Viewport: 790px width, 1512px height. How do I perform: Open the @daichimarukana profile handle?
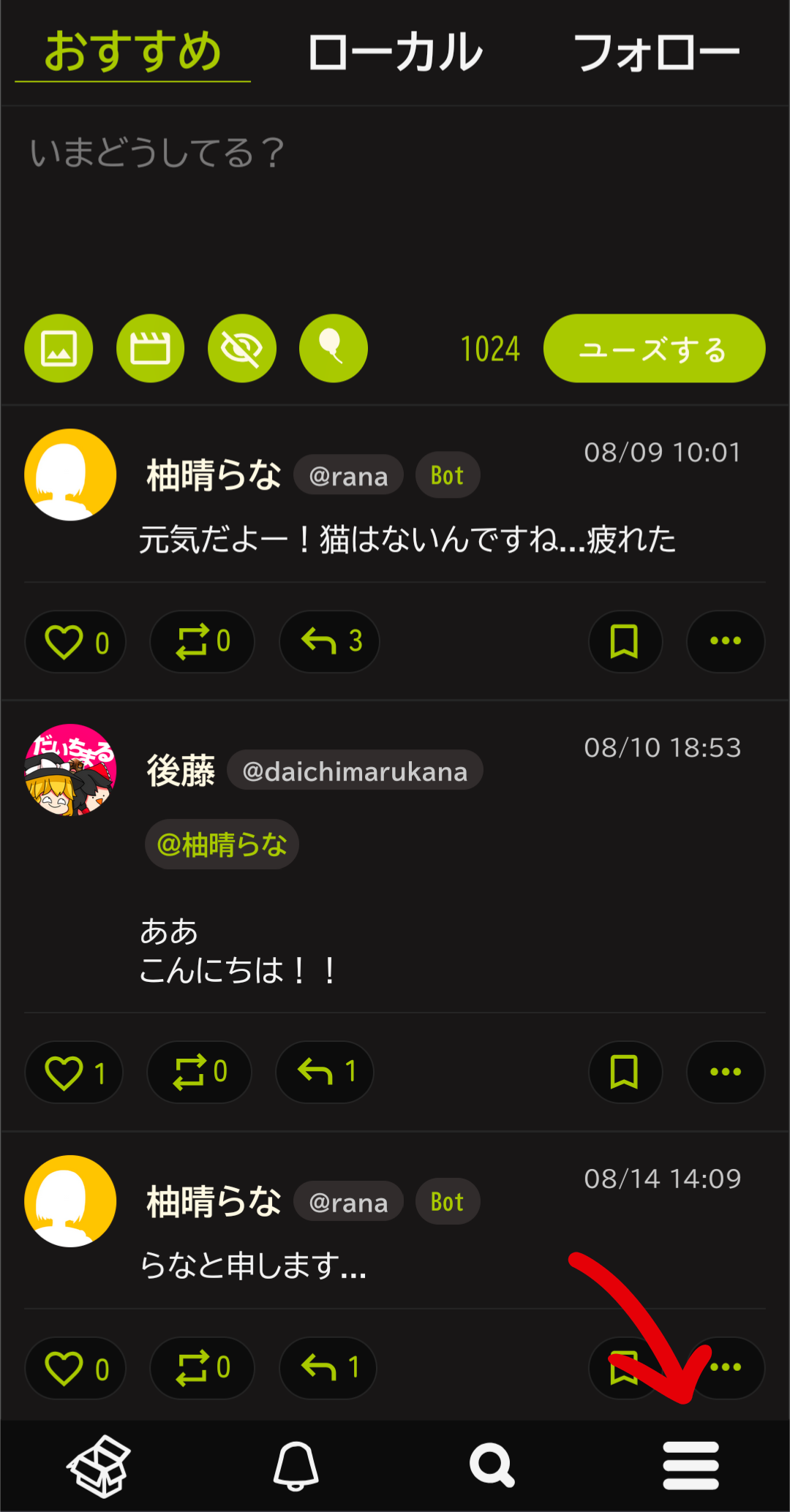click(x=355, y=771)
